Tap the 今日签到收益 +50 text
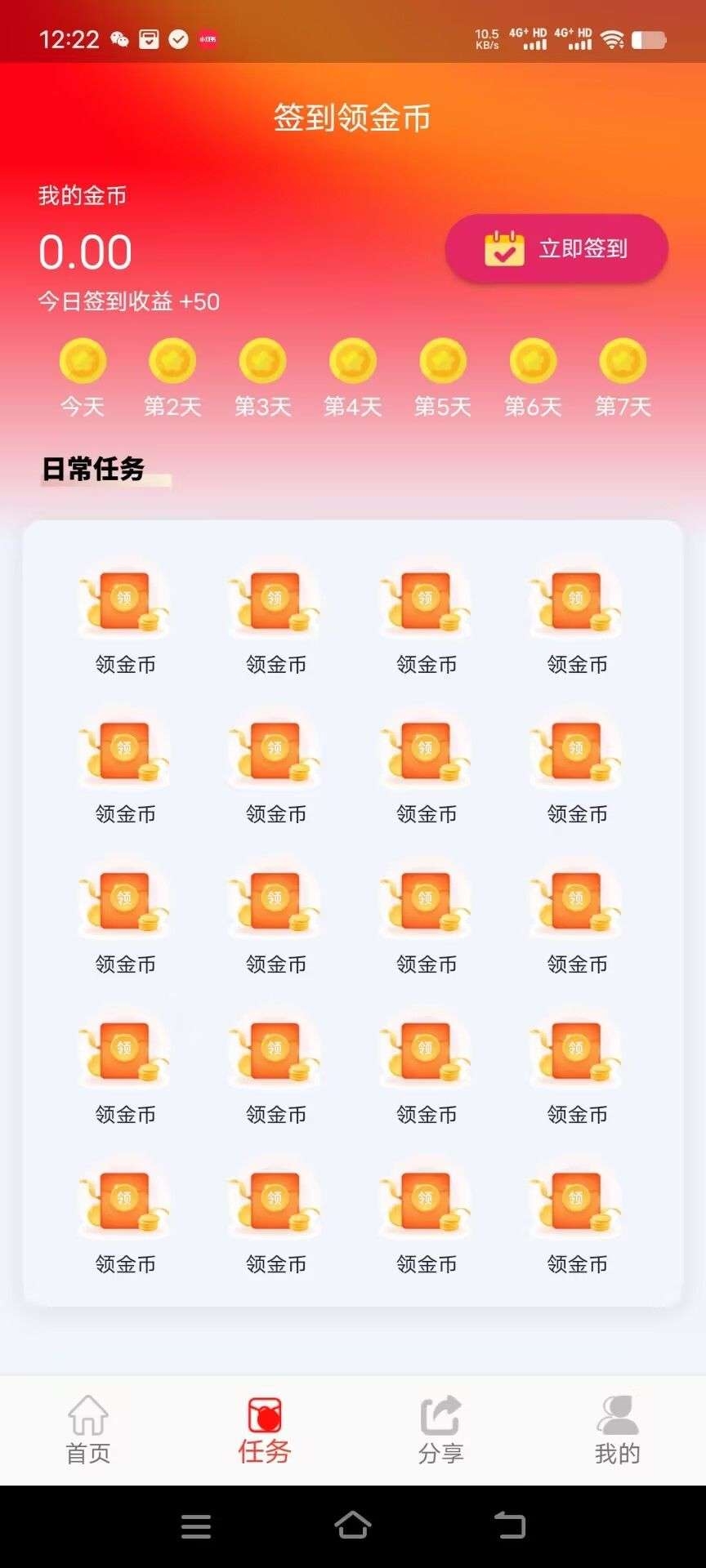The width and height of the screenshot is (706, 1568). point(128,301)
